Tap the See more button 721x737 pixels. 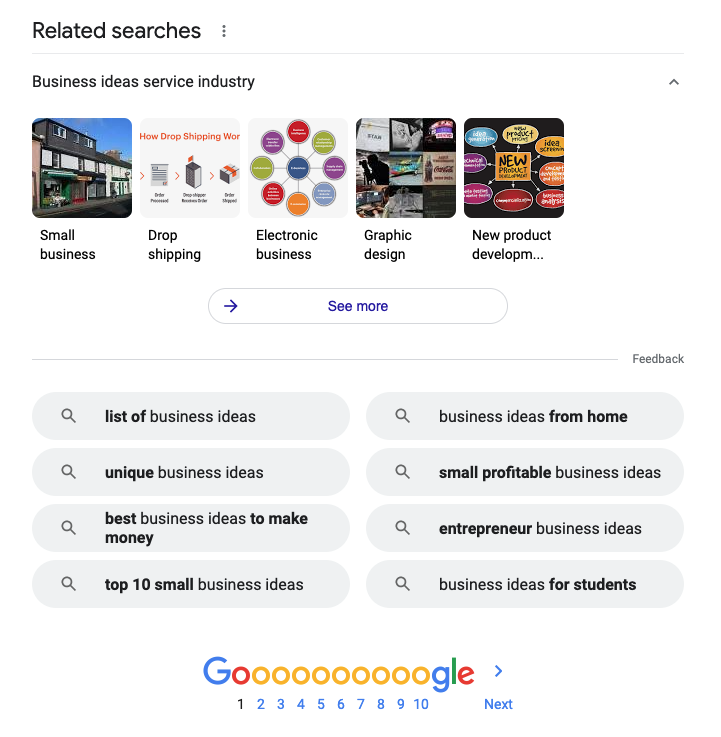(x=358, y=306)
